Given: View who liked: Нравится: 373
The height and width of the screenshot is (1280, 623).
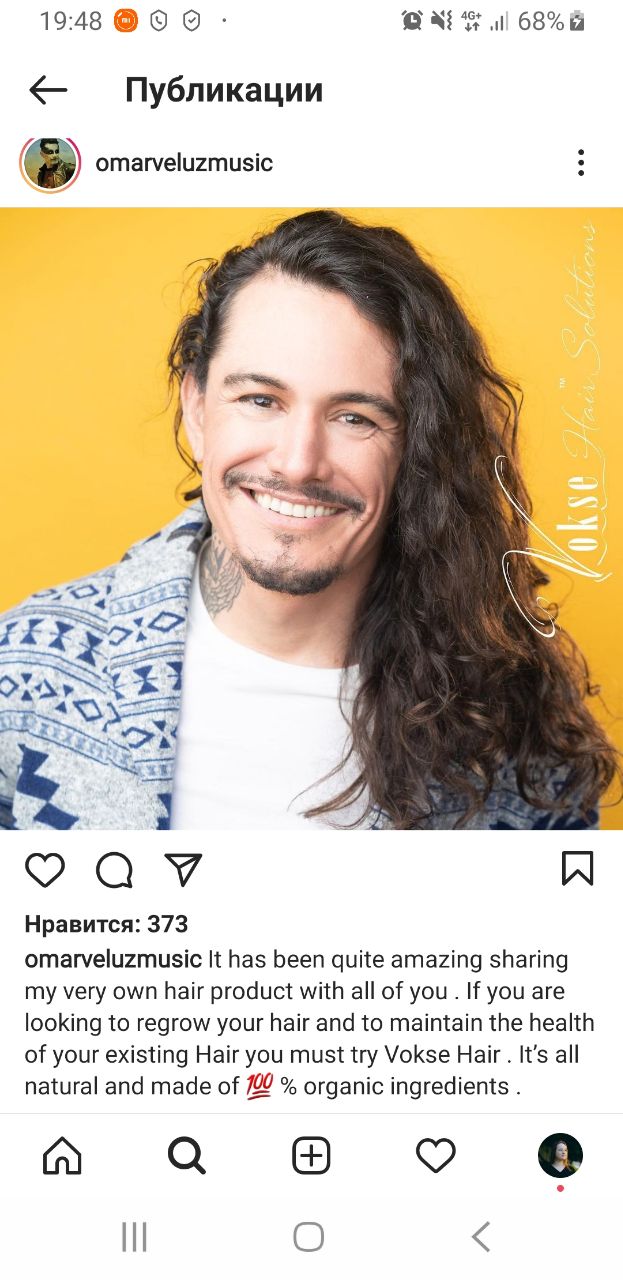Looking at the screenshot, I should point(106,924).
